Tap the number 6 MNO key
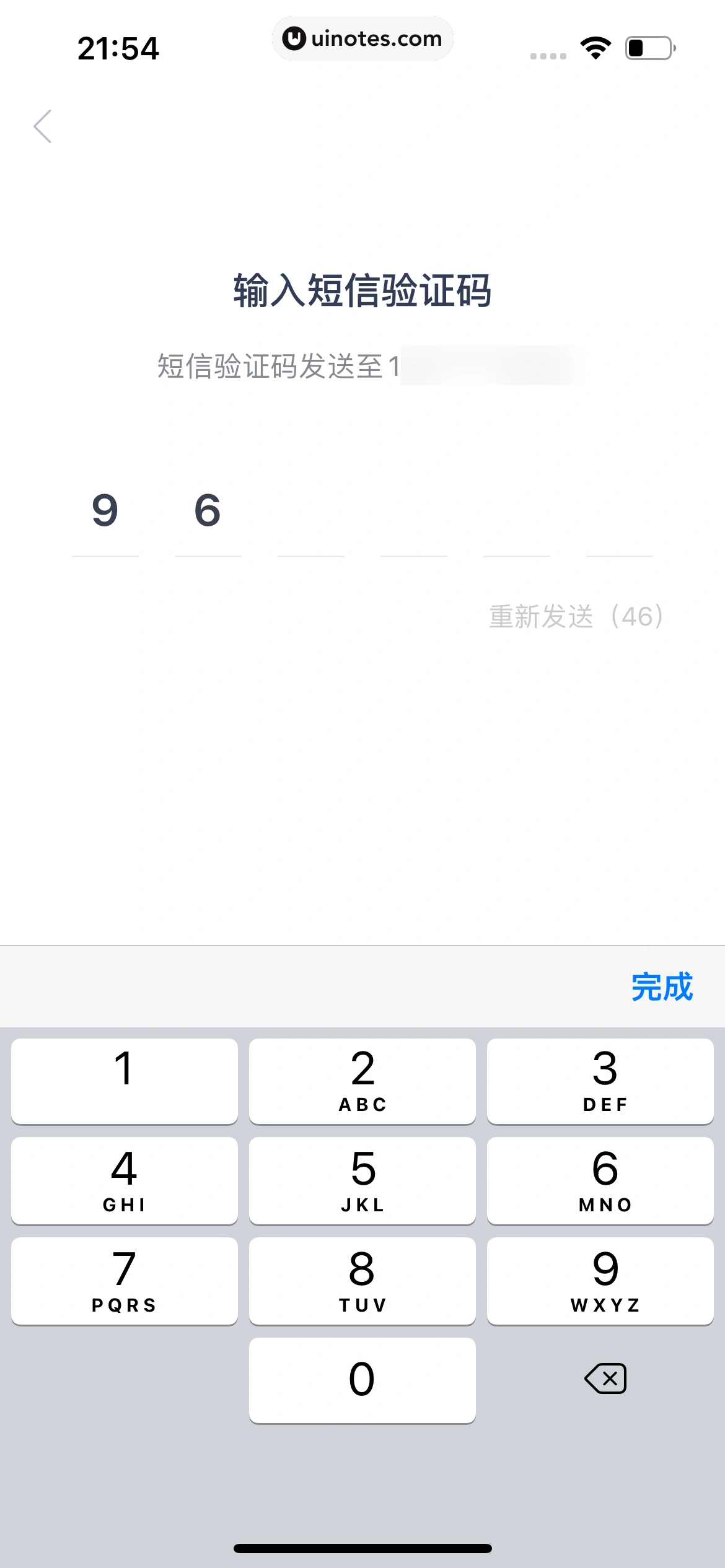725x1568 pixels. (x=600, y=1180)
